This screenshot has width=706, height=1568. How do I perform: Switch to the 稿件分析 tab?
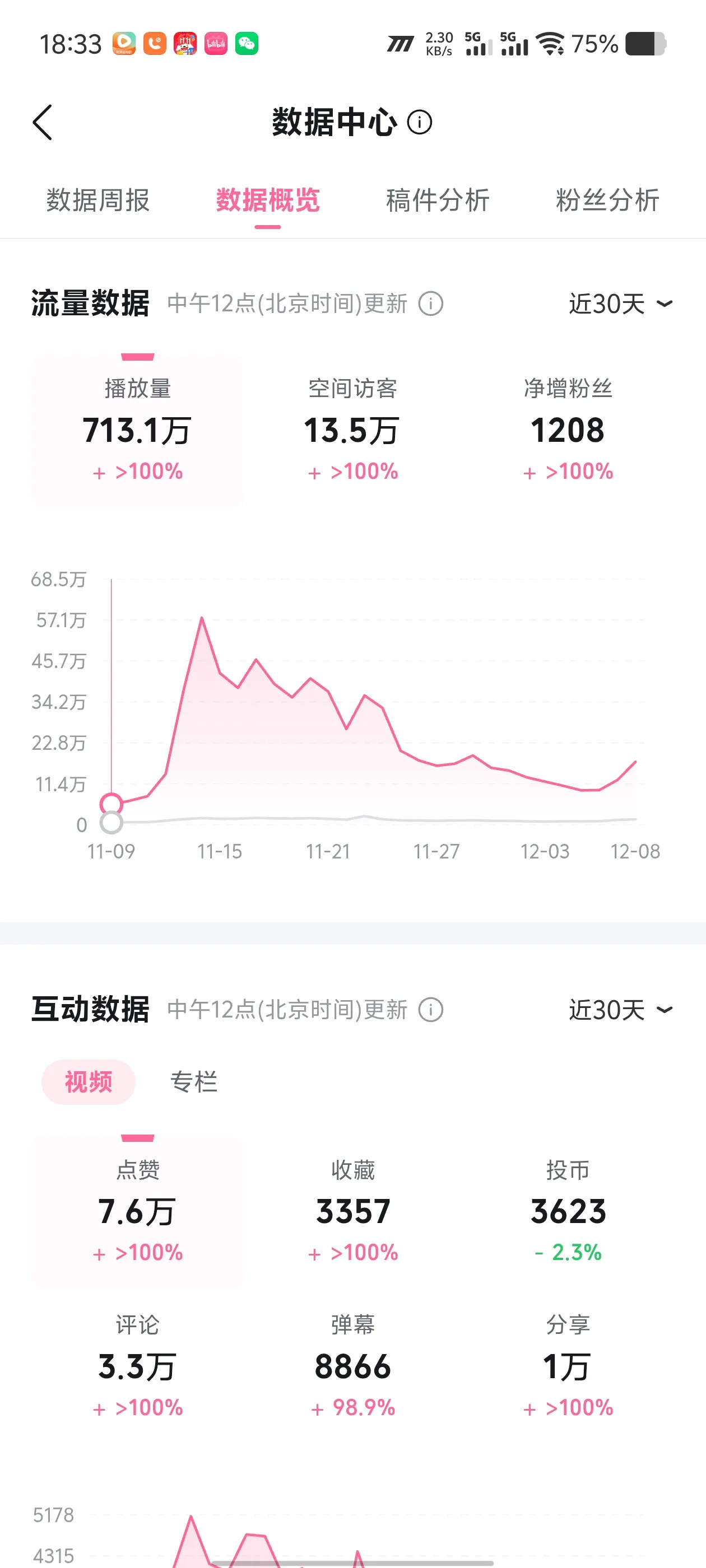coord(438,200)
